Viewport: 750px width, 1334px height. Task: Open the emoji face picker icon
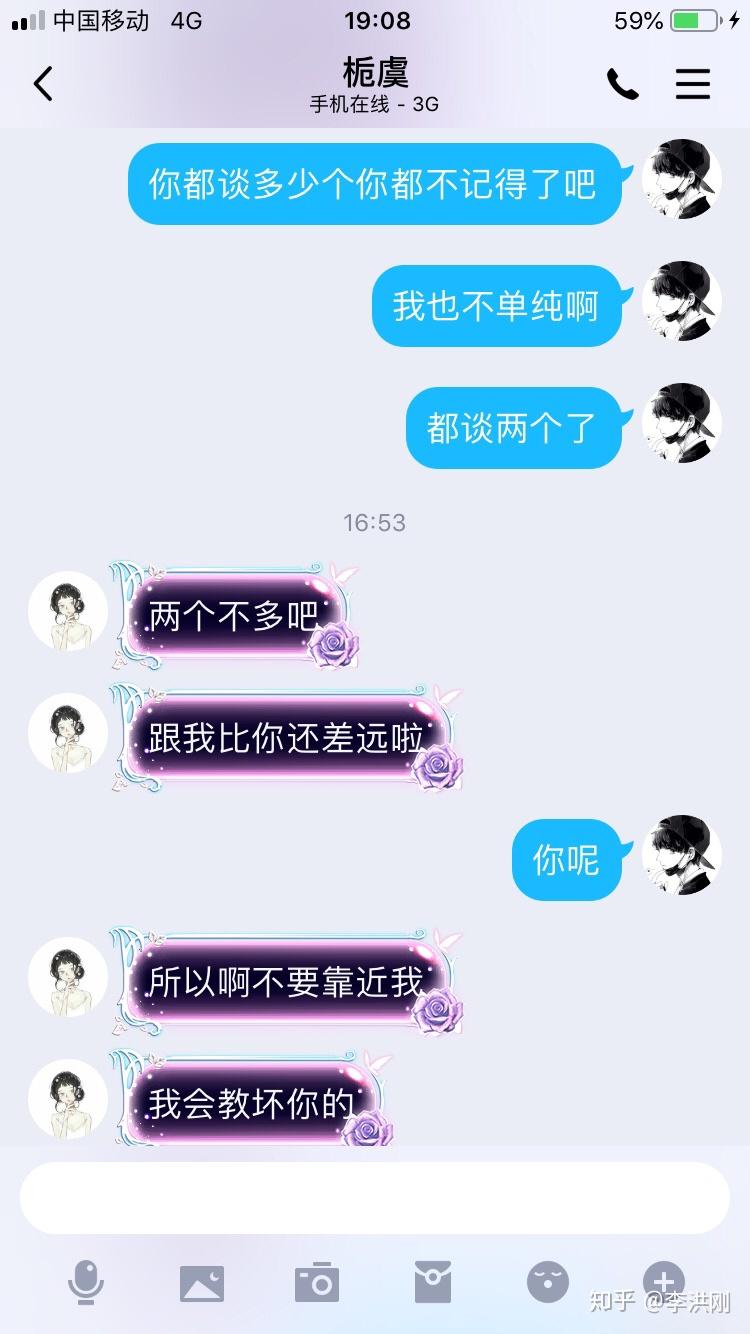point(547,1279)
